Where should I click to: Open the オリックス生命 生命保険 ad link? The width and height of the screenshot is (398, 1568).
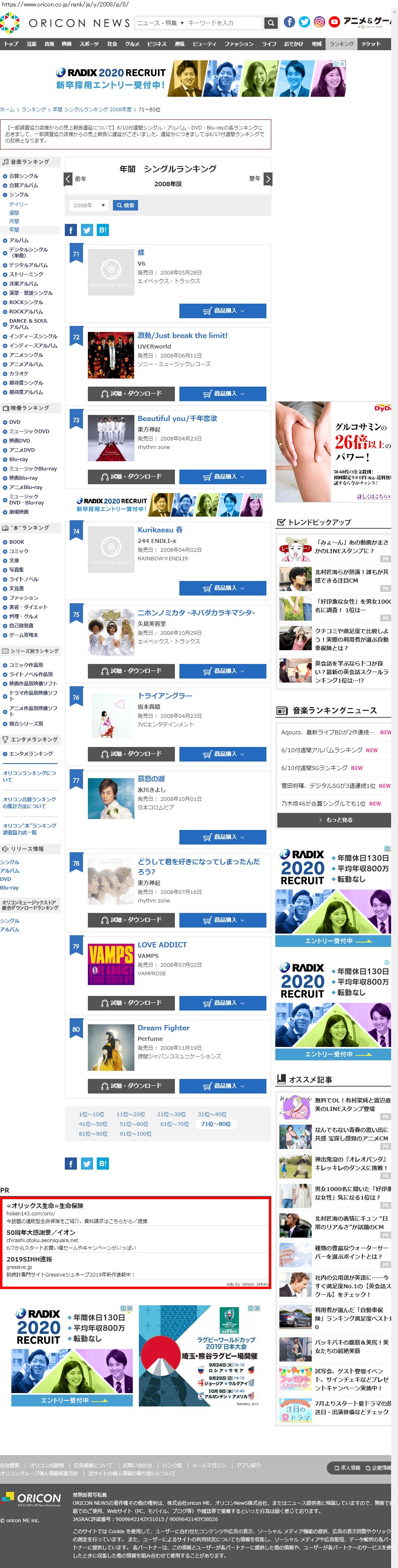tap(45, 1206)
